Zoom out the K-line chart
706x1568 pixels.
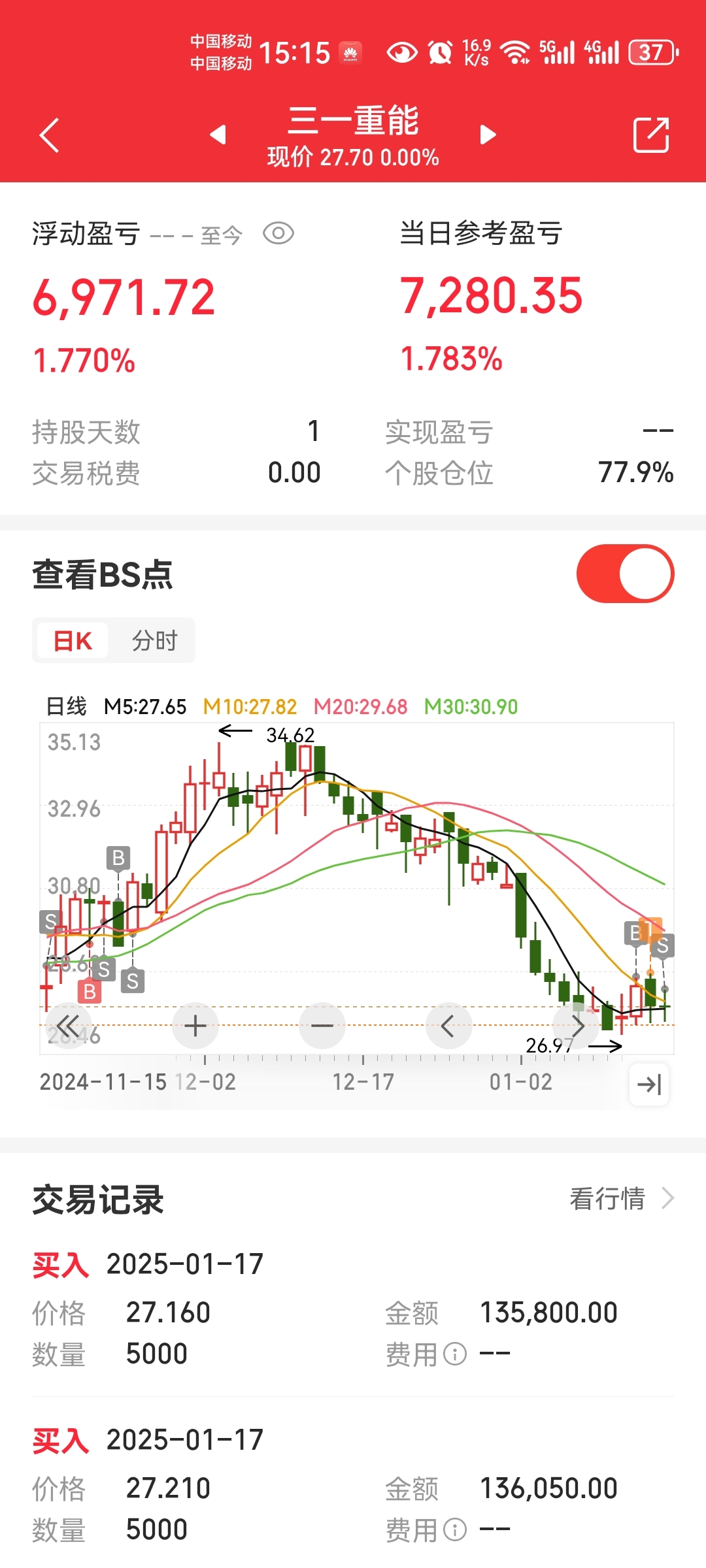click(322, 1026)
